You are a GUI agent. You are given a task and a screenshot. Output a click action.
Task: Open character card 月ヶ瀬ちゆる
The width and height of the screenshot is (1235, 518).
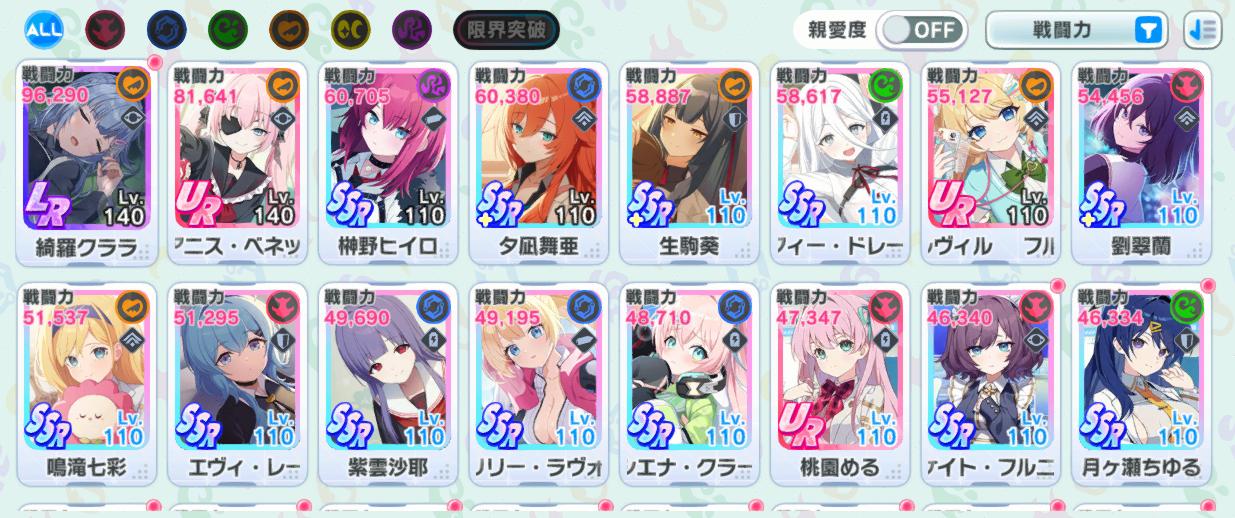(1140, 382)
